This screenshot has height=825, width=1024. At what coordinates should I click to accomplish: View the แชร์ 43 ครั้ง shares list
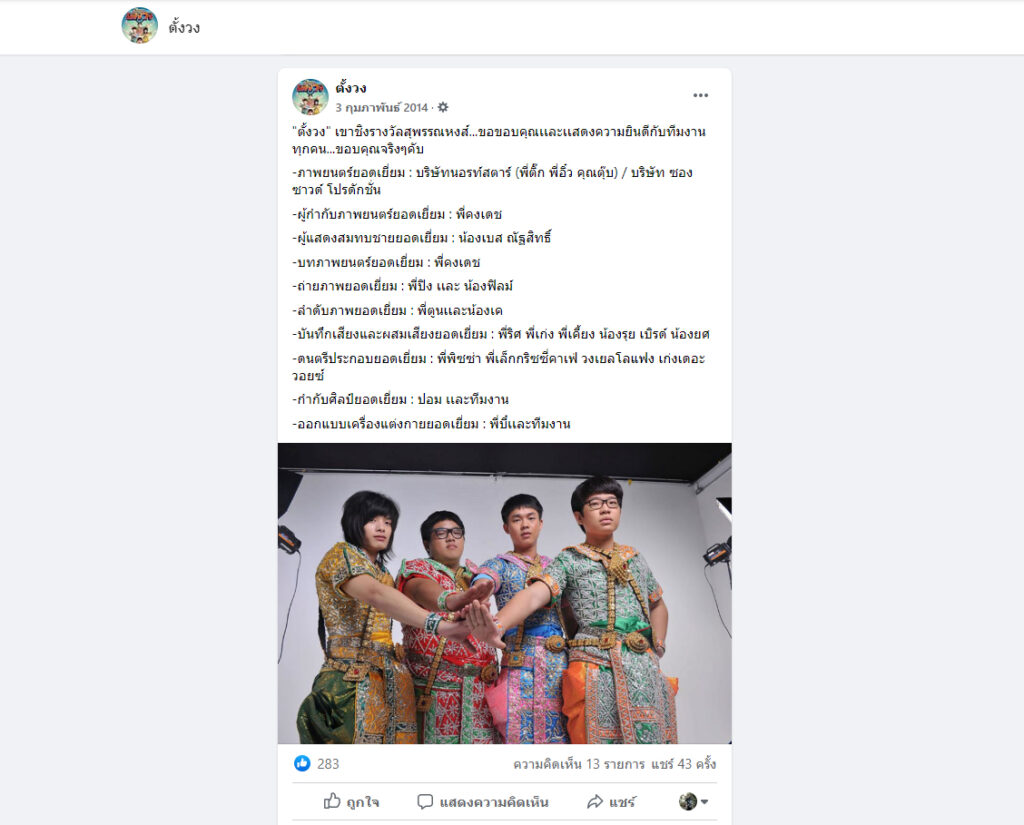click(683, 764)
